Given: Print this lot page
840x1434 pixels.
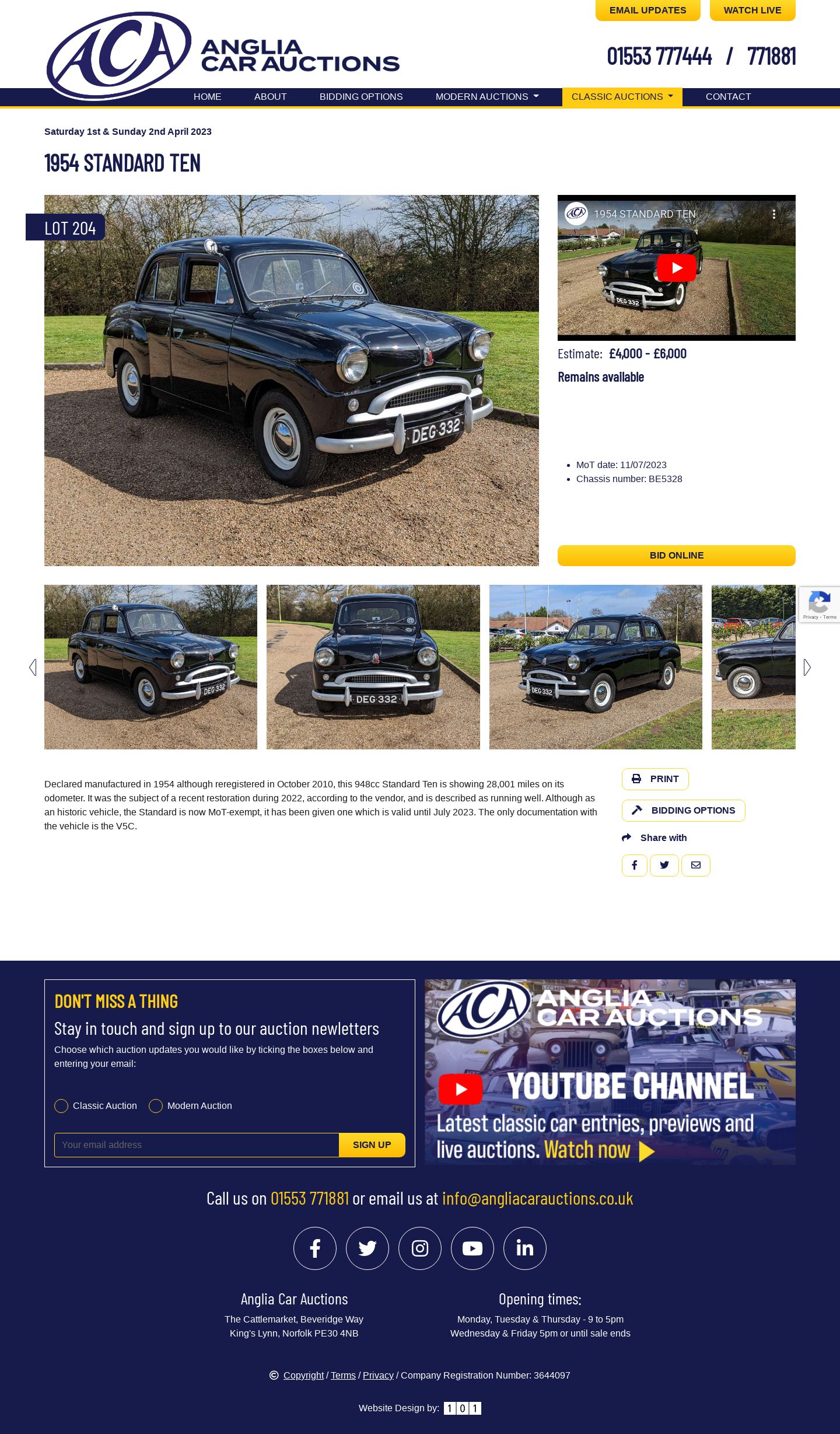Looking at the screenshot, I should pyautogui.click(x=655, y=779).
